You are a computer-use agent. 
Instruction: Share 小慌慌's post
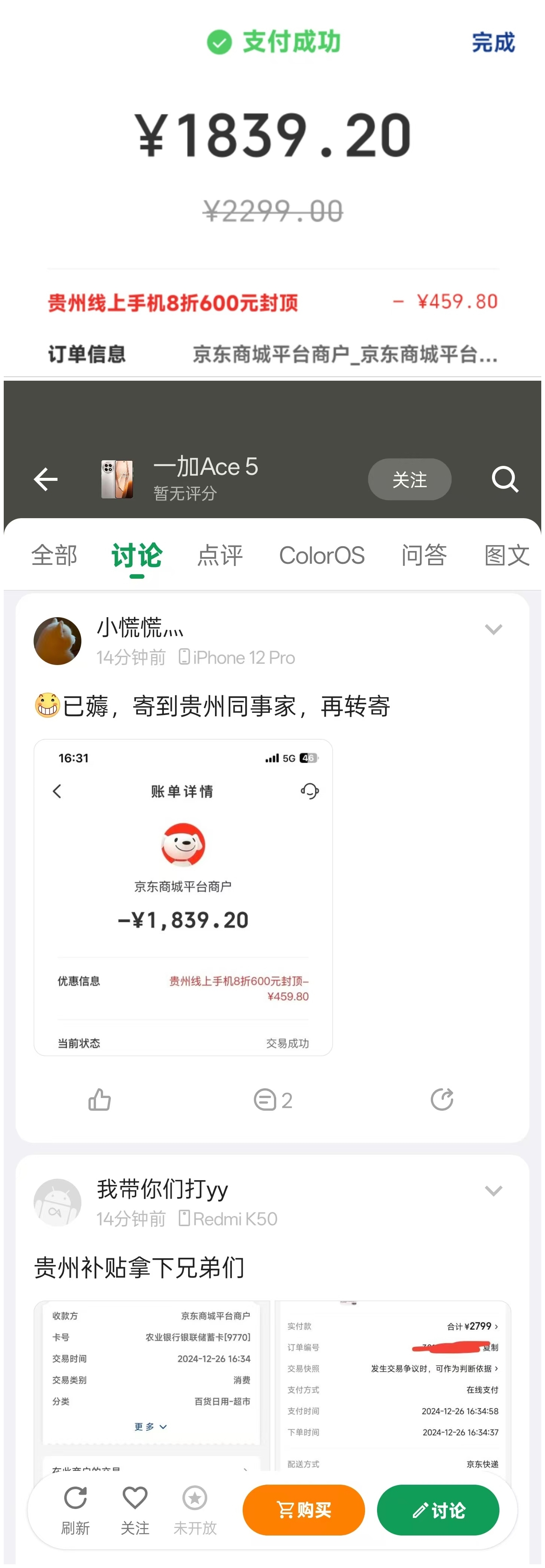coord(442,1100)
